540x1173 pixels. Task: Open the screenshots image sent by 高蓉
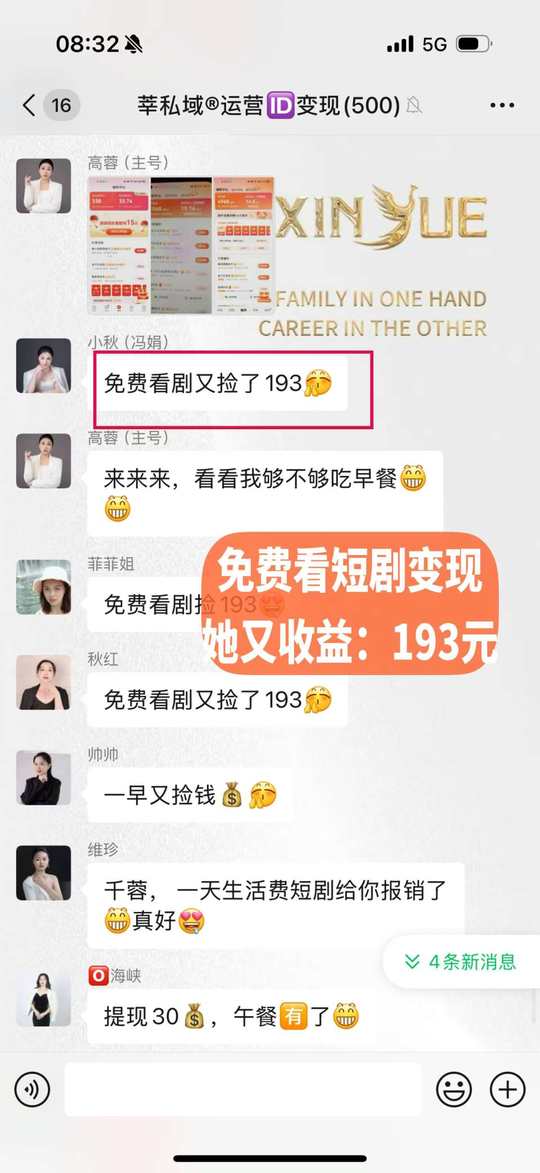click(180, 245)
